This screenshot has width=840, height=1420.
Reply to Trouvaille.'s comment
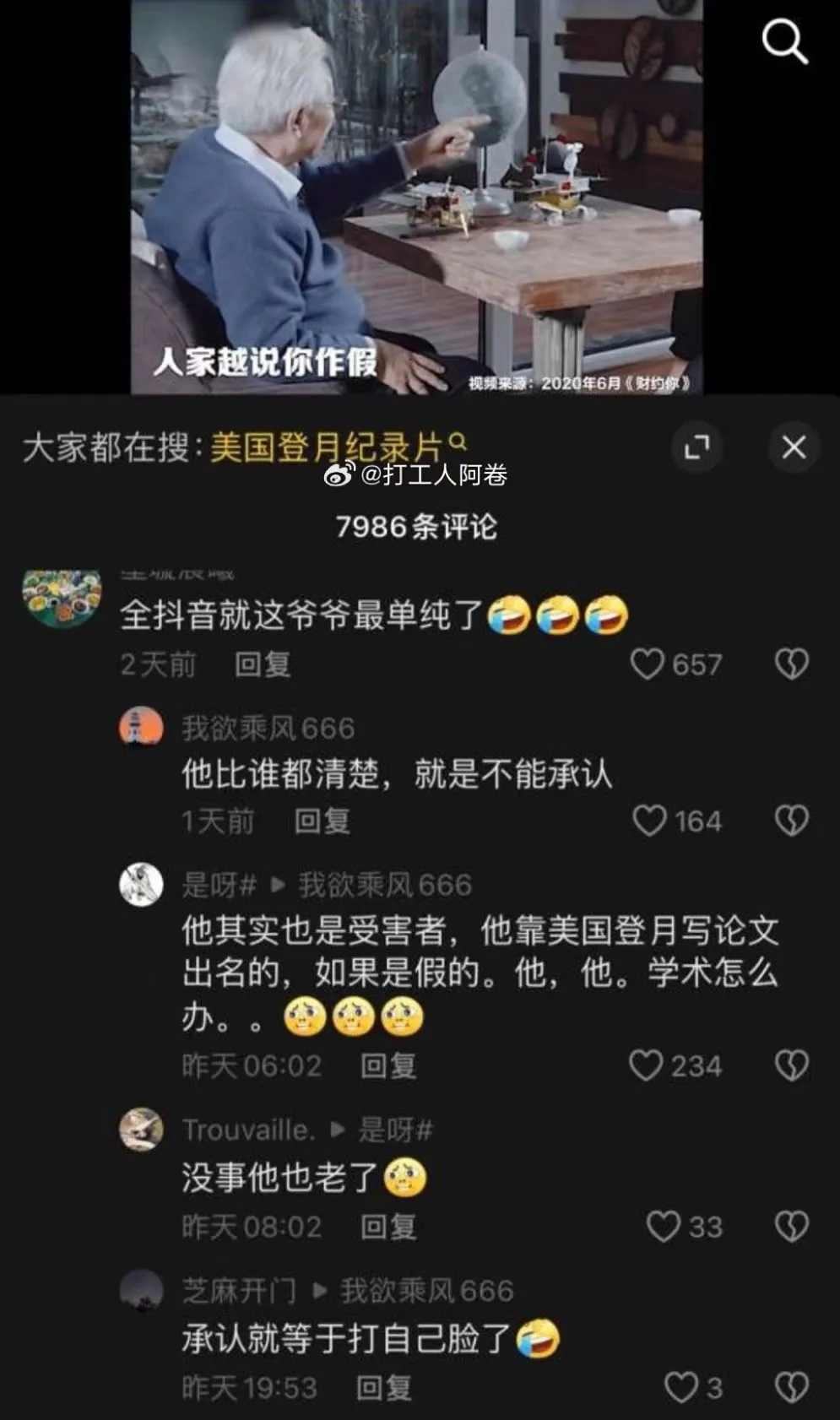[x=388, y=1226]
